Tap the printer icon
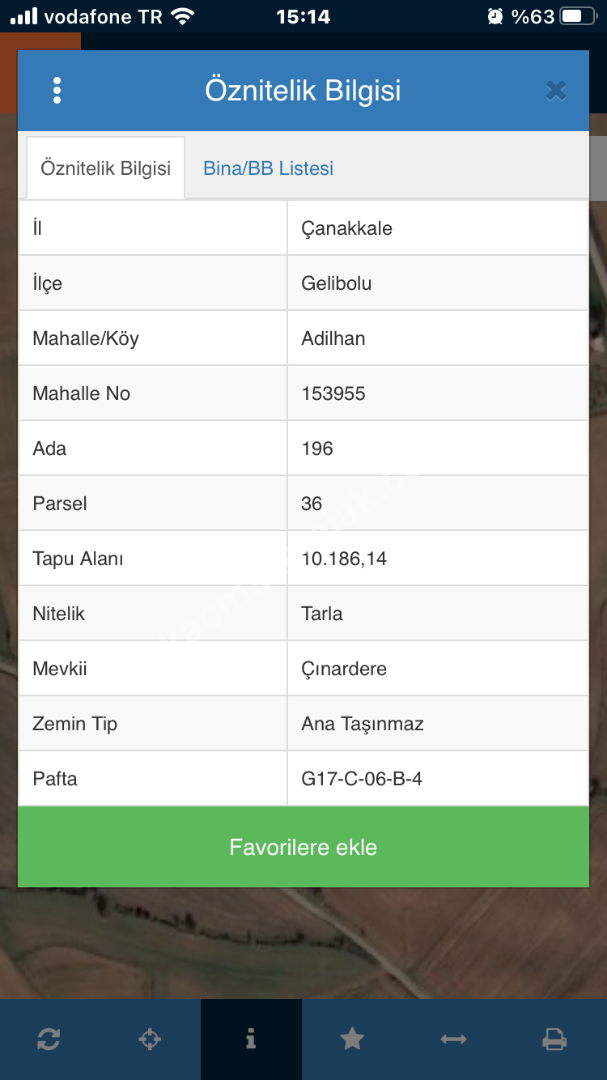Viewport: 607px width, 1080px height. (x=554, y=1039)
